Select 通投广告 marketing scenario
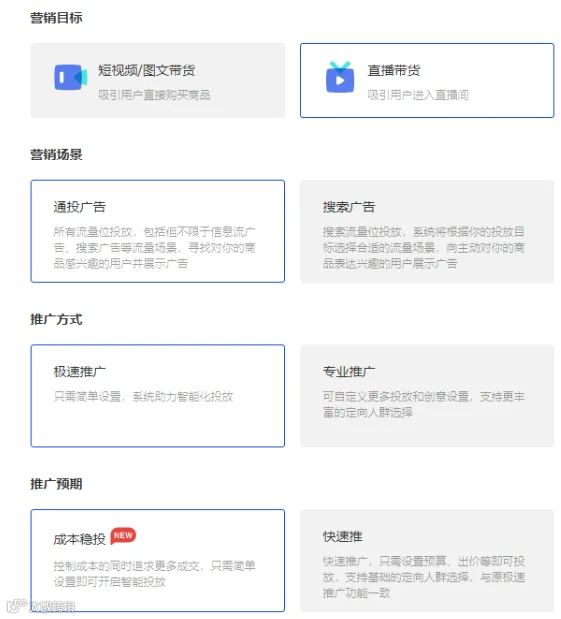The height and width of the screenshot is (619, 561). [x=158, y=231]
